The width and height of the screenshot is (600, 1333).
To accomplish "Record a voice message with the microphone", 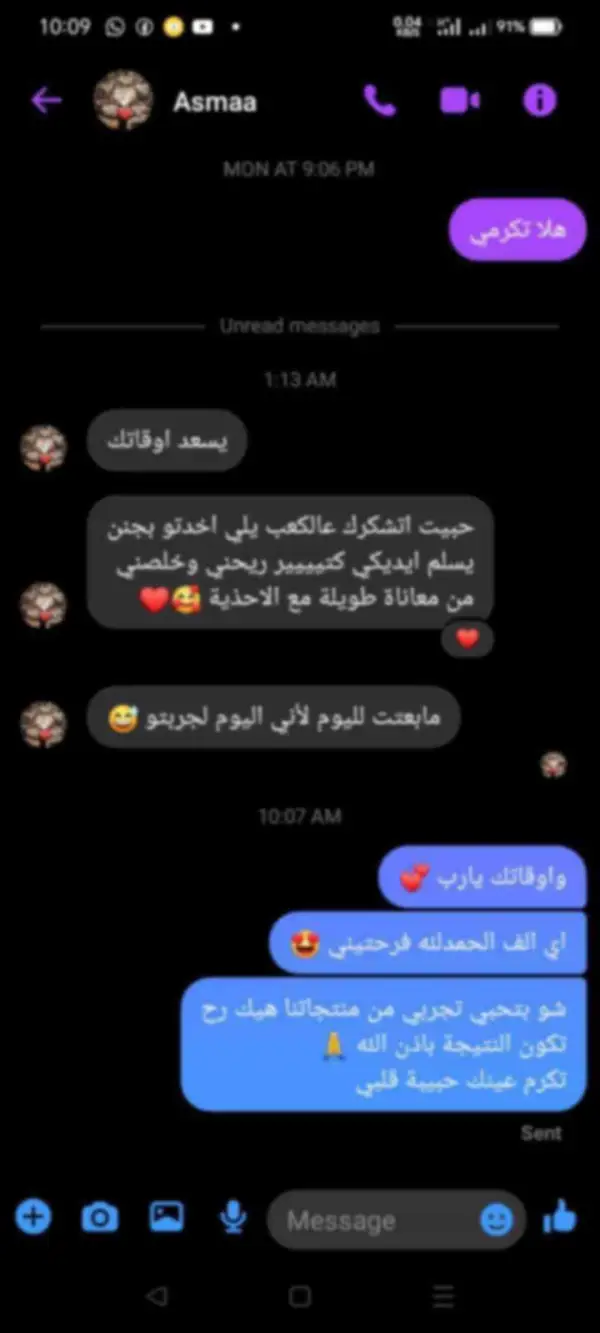I will pos(233,1217).
